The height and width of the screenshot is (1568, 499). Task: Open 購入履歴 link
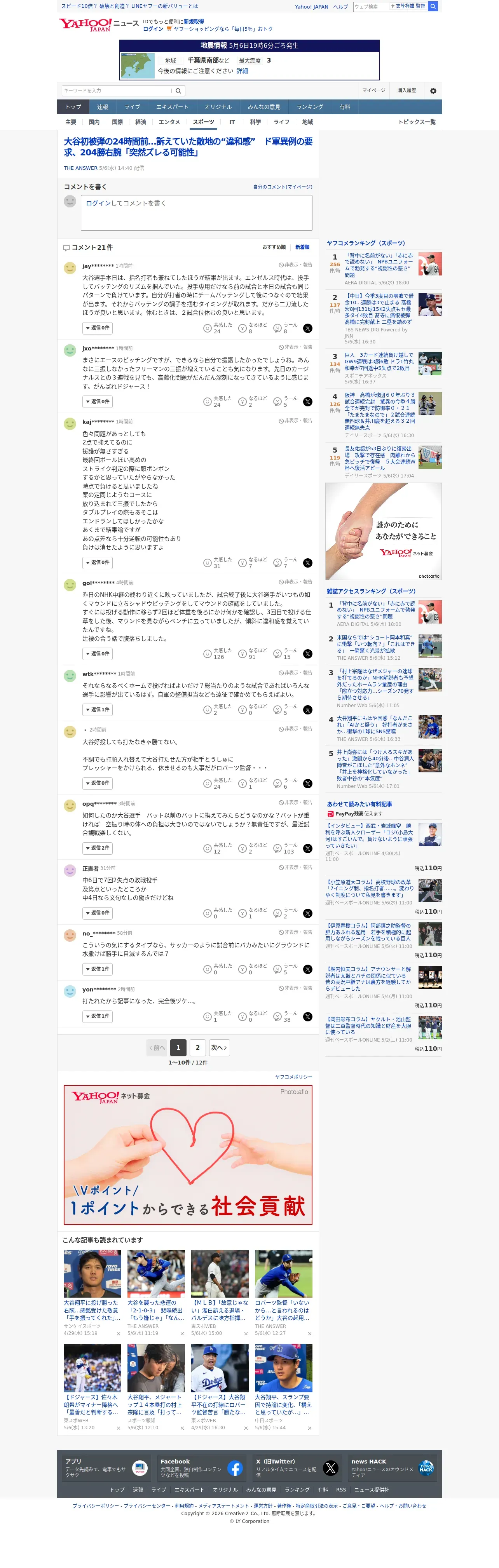pos(407,91)
